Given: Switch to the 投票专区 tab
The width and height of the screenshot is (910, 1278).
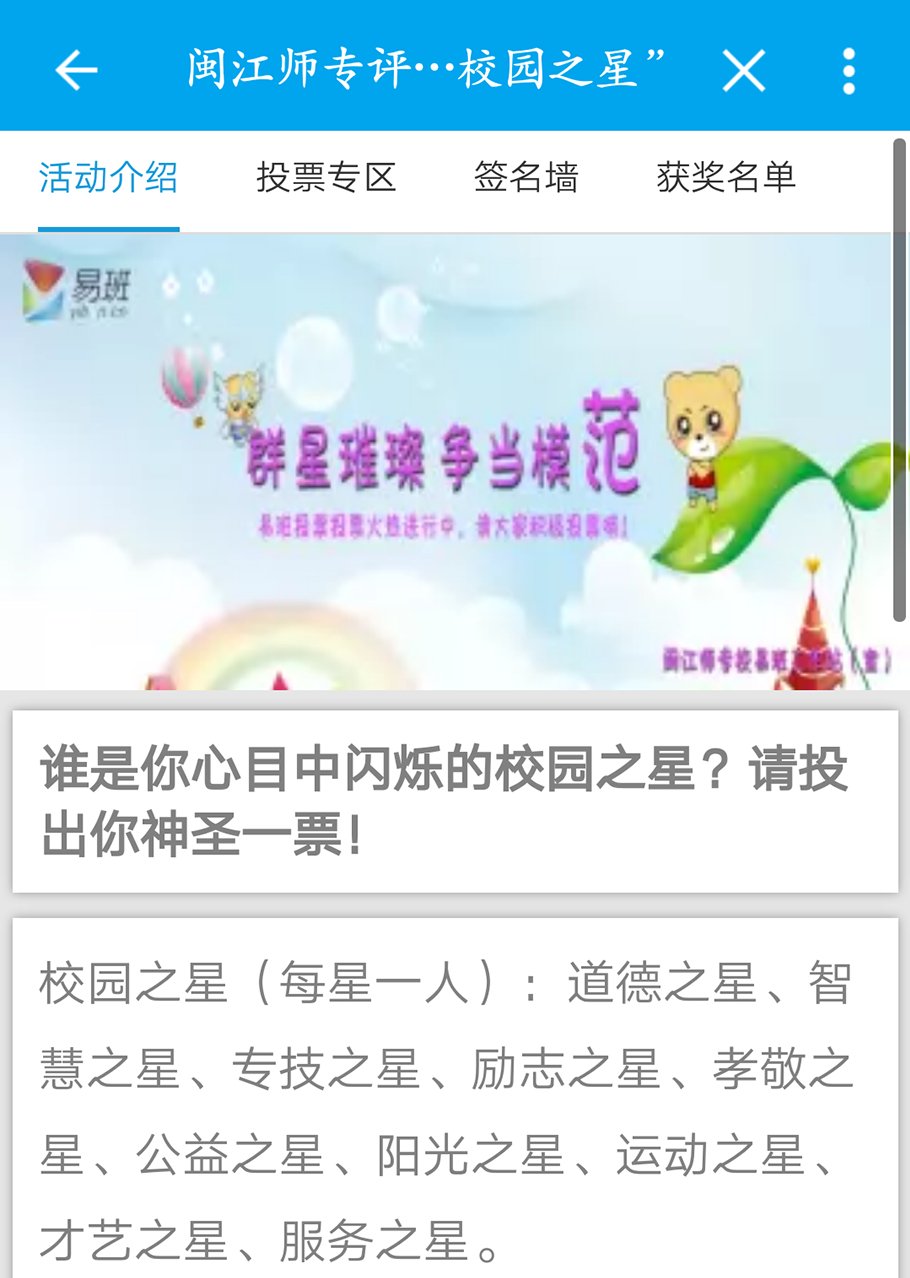Looking at the screenshot, I should coord(326,178).
